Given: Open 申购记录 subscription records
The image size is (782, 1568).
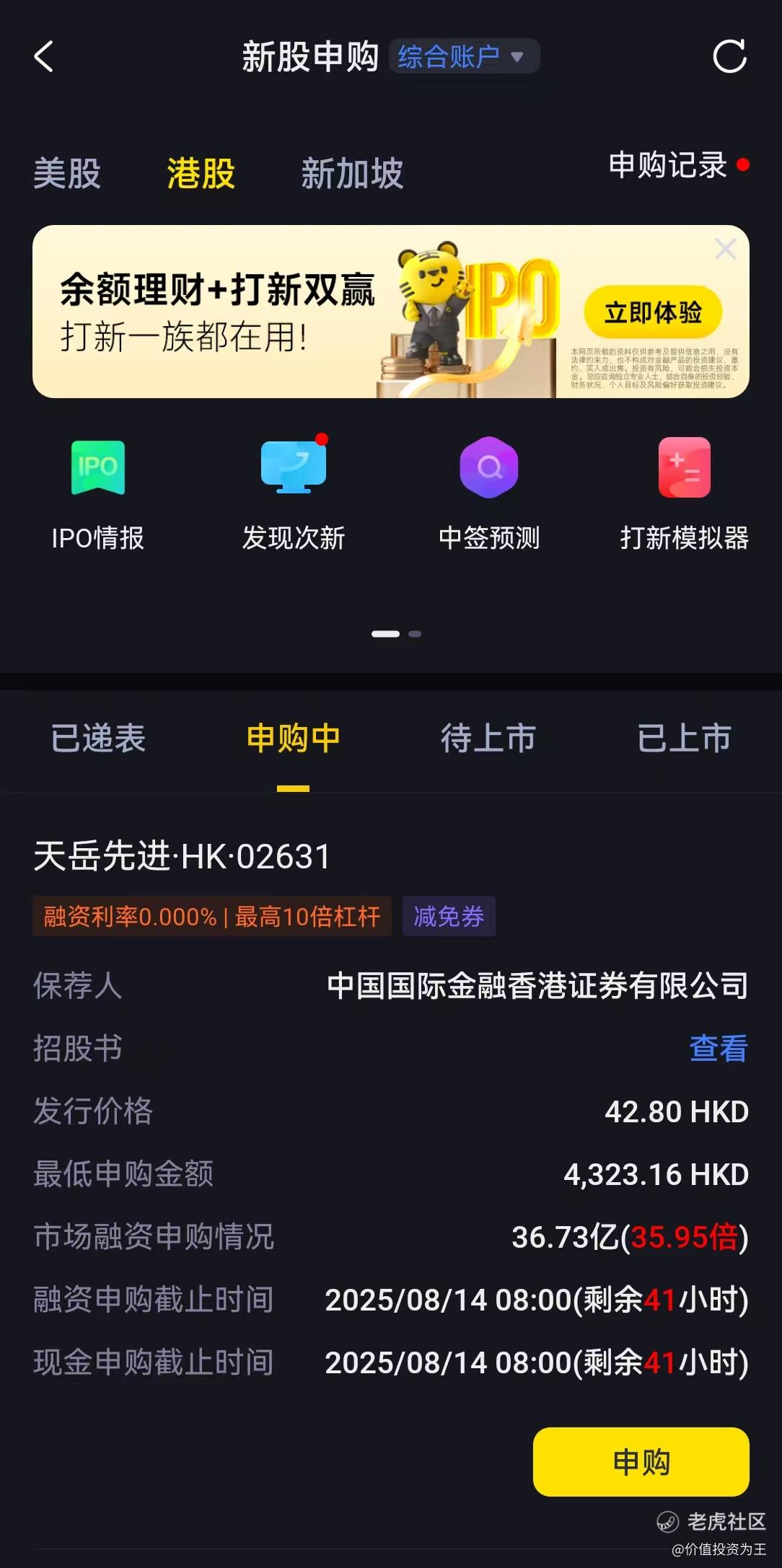Looking at the screenshot, I should [668, 165].
